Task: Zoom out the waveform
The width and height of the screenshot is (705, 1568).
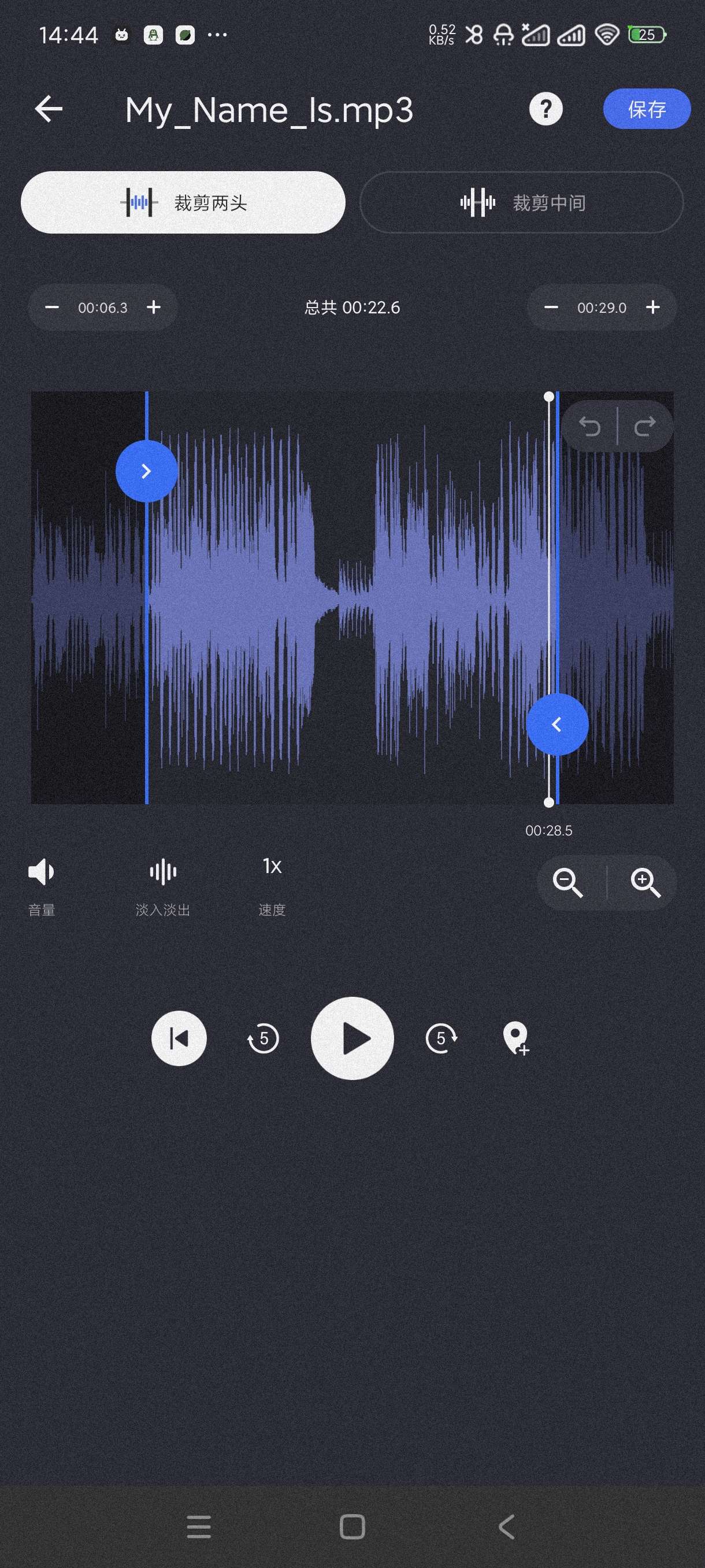Action: click(x=567, y=883)
